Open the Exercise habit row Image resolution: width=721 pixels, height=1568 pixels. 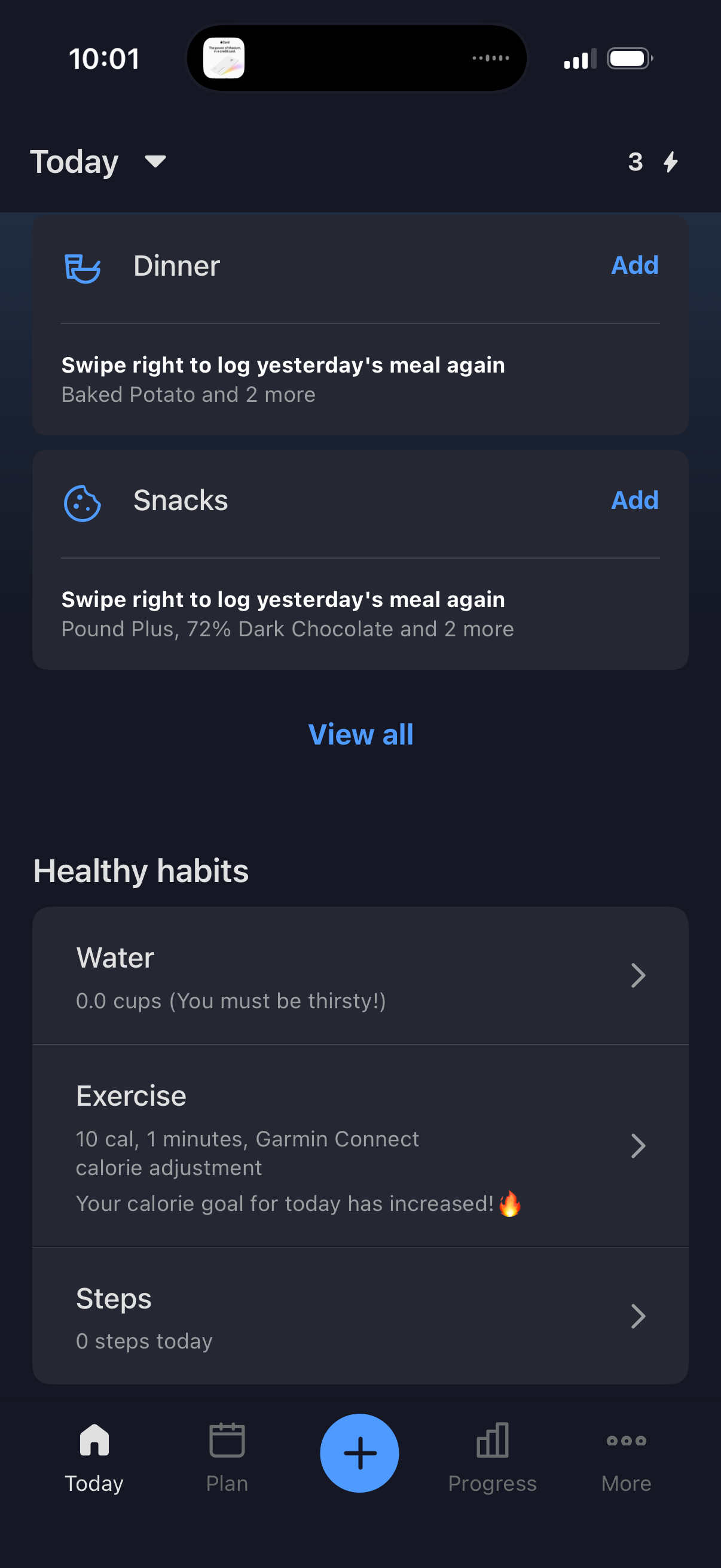(x=360, y=1146)
